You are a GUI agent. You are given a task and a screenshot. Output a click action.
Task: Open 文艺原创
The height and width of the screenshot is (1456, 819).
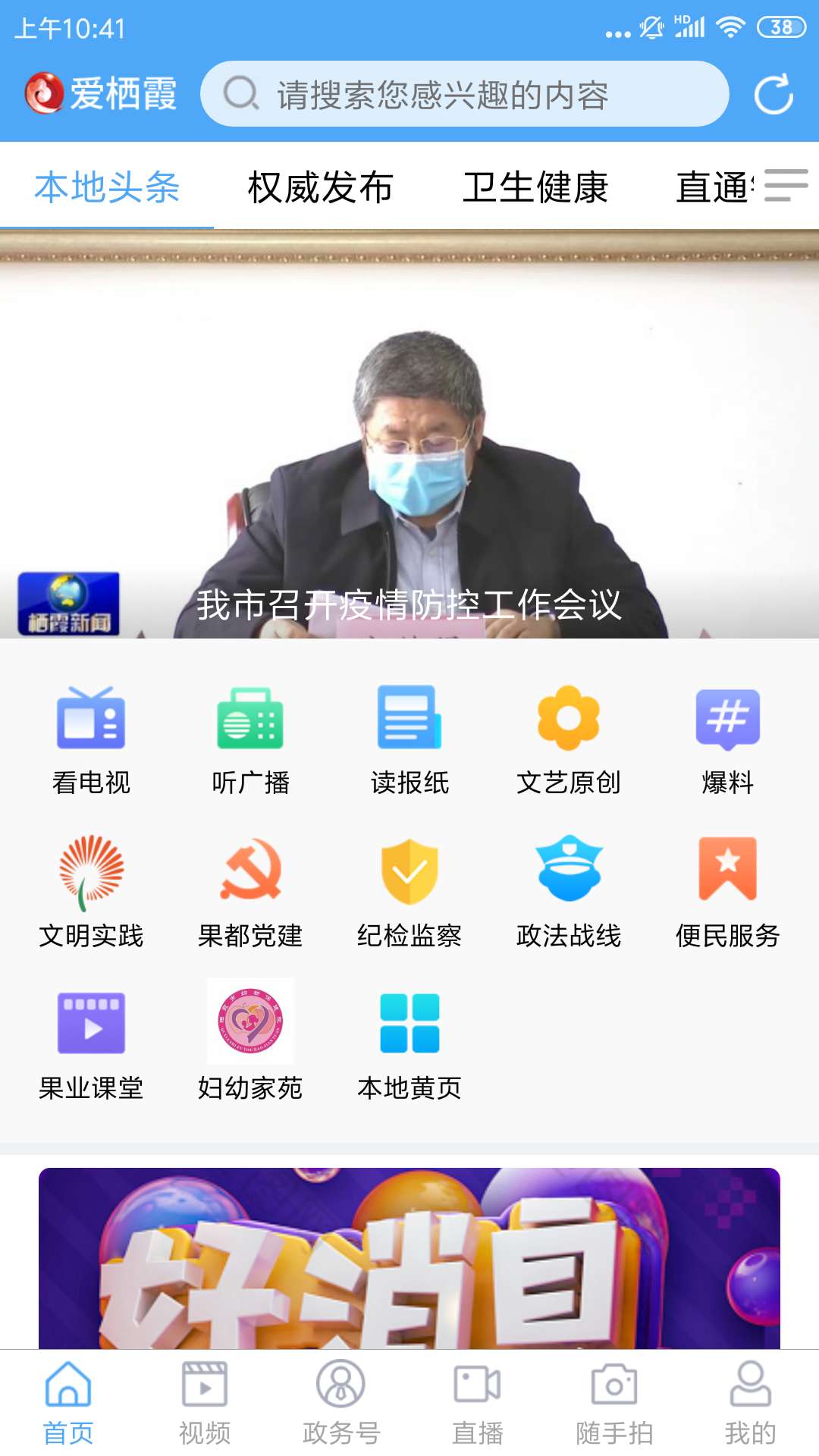(569, 740)
